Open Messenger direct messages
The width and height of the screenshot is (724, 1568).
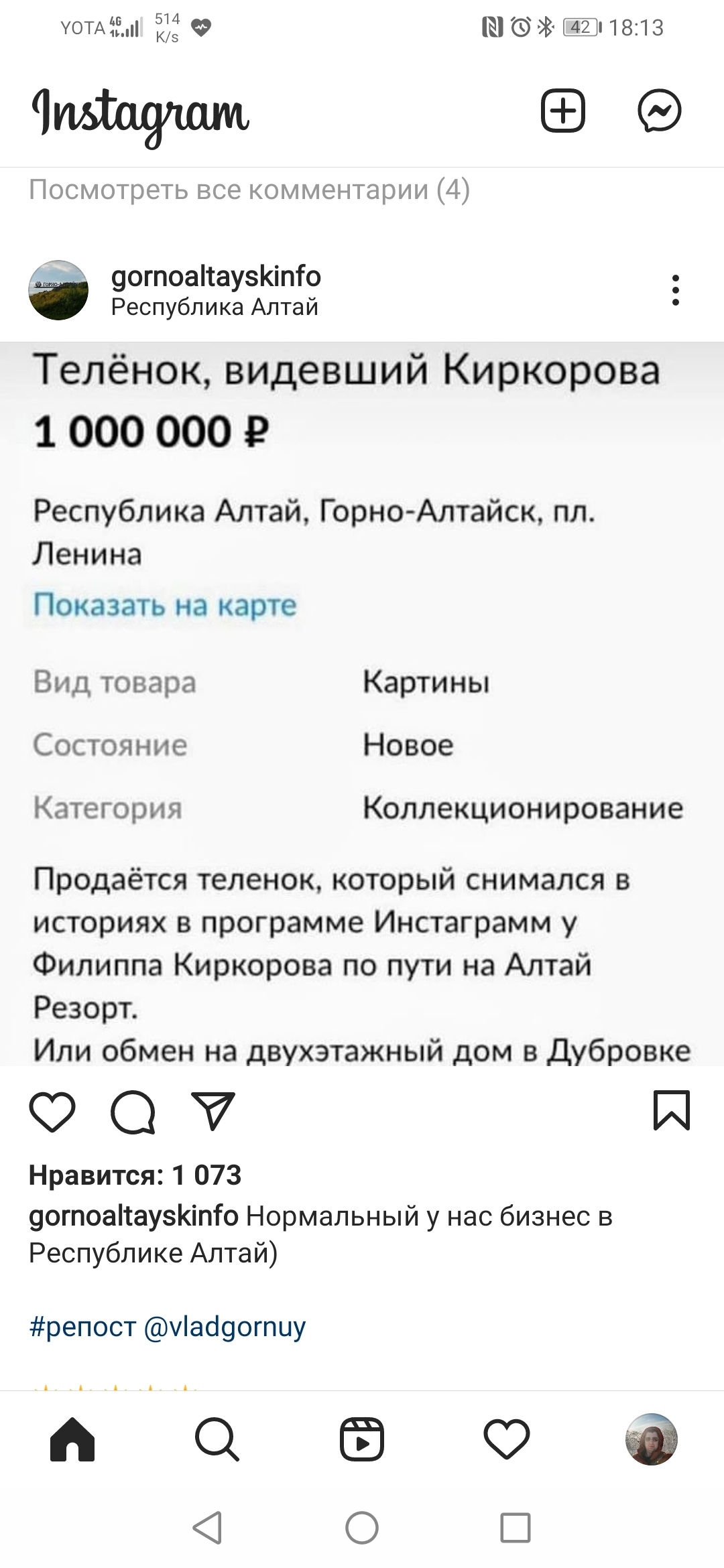click(x=659, y=111)
